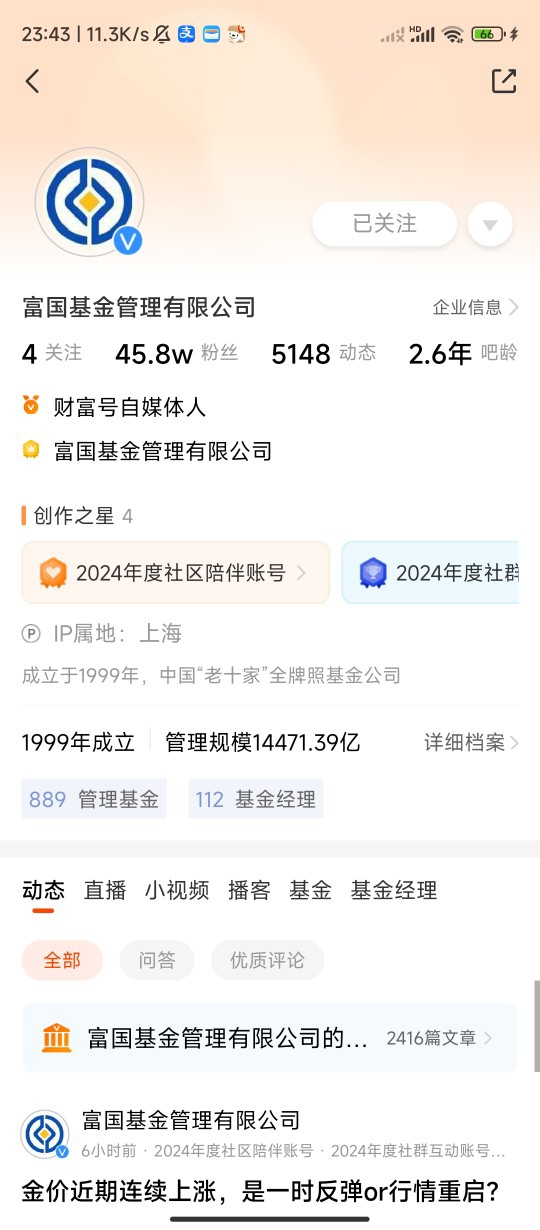Share this profile page
The height and width of the screenshot is (1230, 540).
(504, 81)
